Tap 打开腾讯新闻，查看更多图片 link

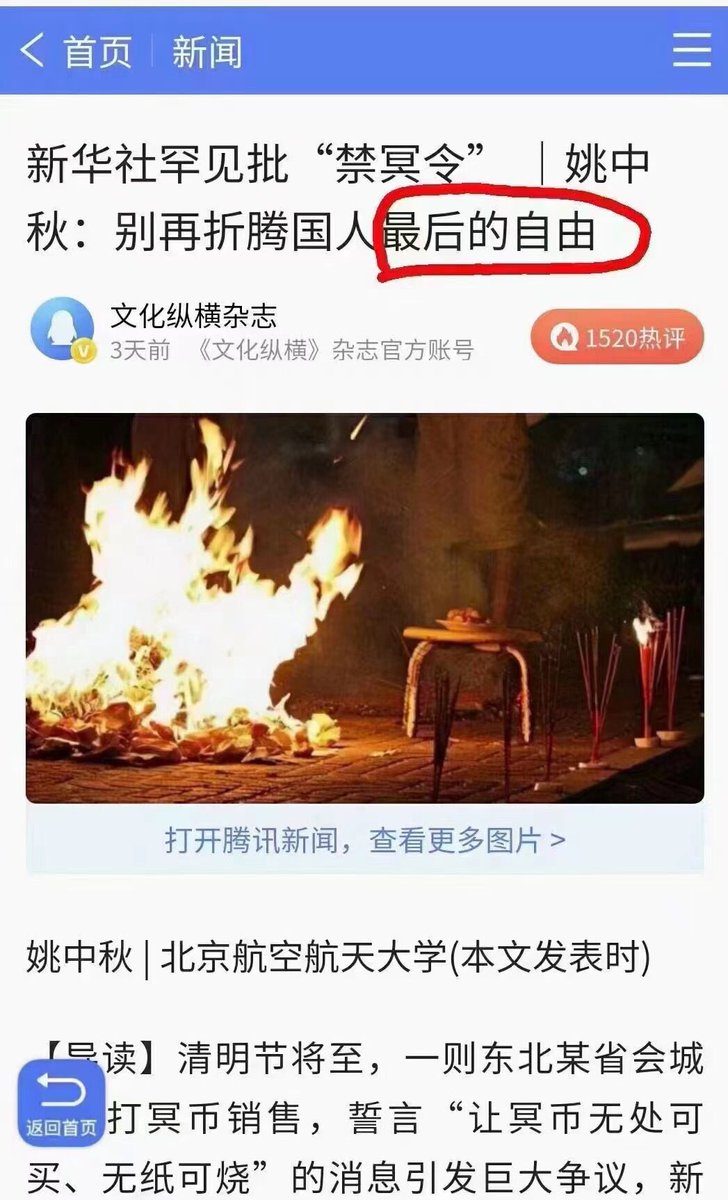click(x=364, y=839)
